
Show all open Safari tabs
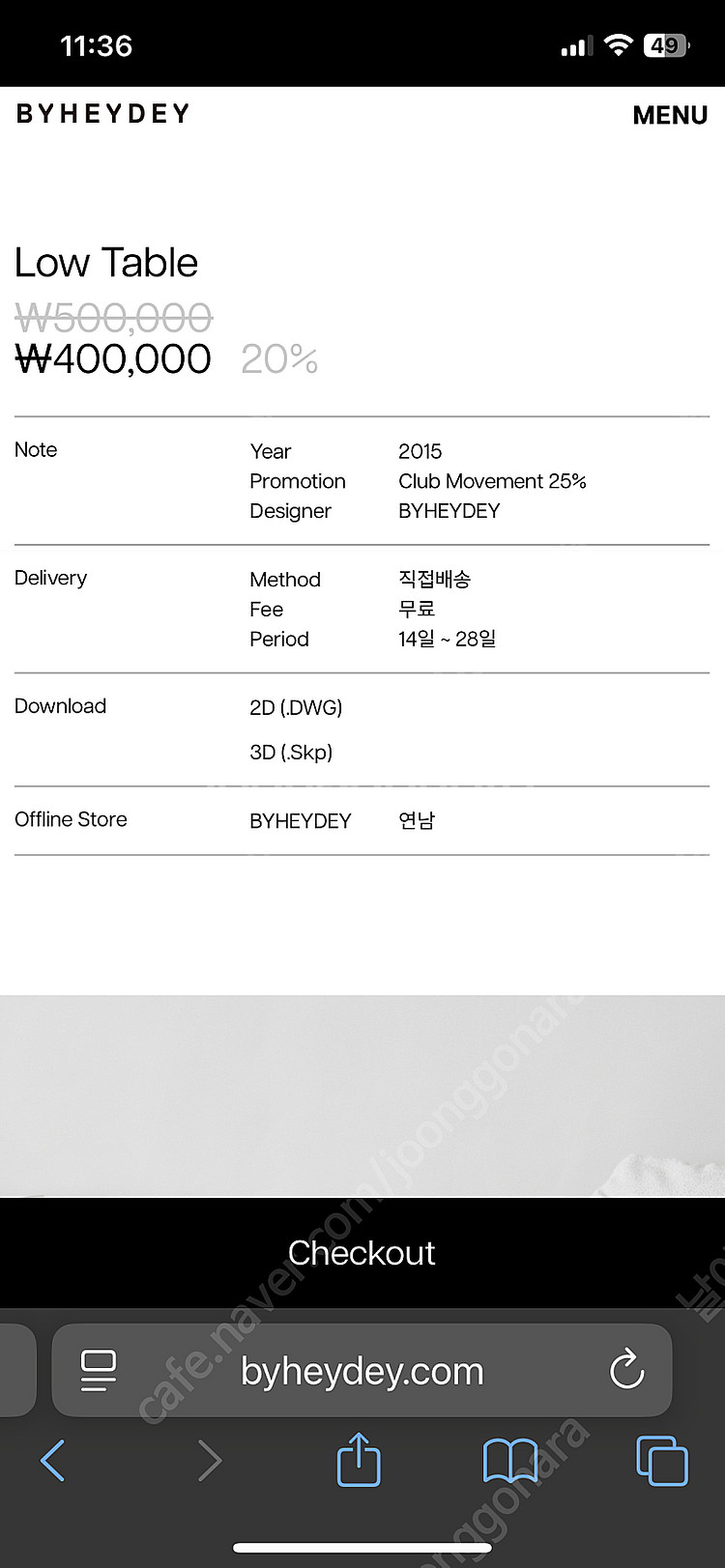pos(662,1460)
